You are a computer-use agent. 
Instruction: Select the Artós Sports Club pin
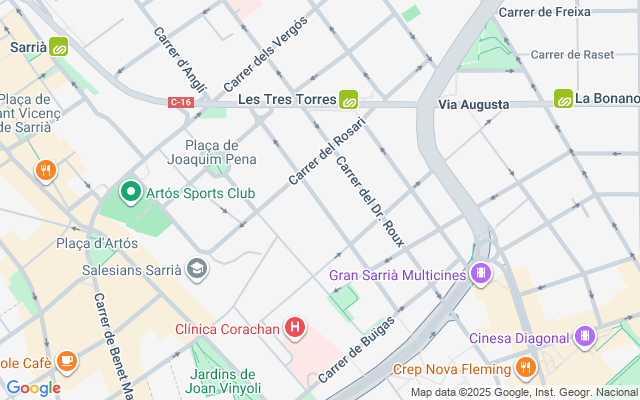click(130, 190)
